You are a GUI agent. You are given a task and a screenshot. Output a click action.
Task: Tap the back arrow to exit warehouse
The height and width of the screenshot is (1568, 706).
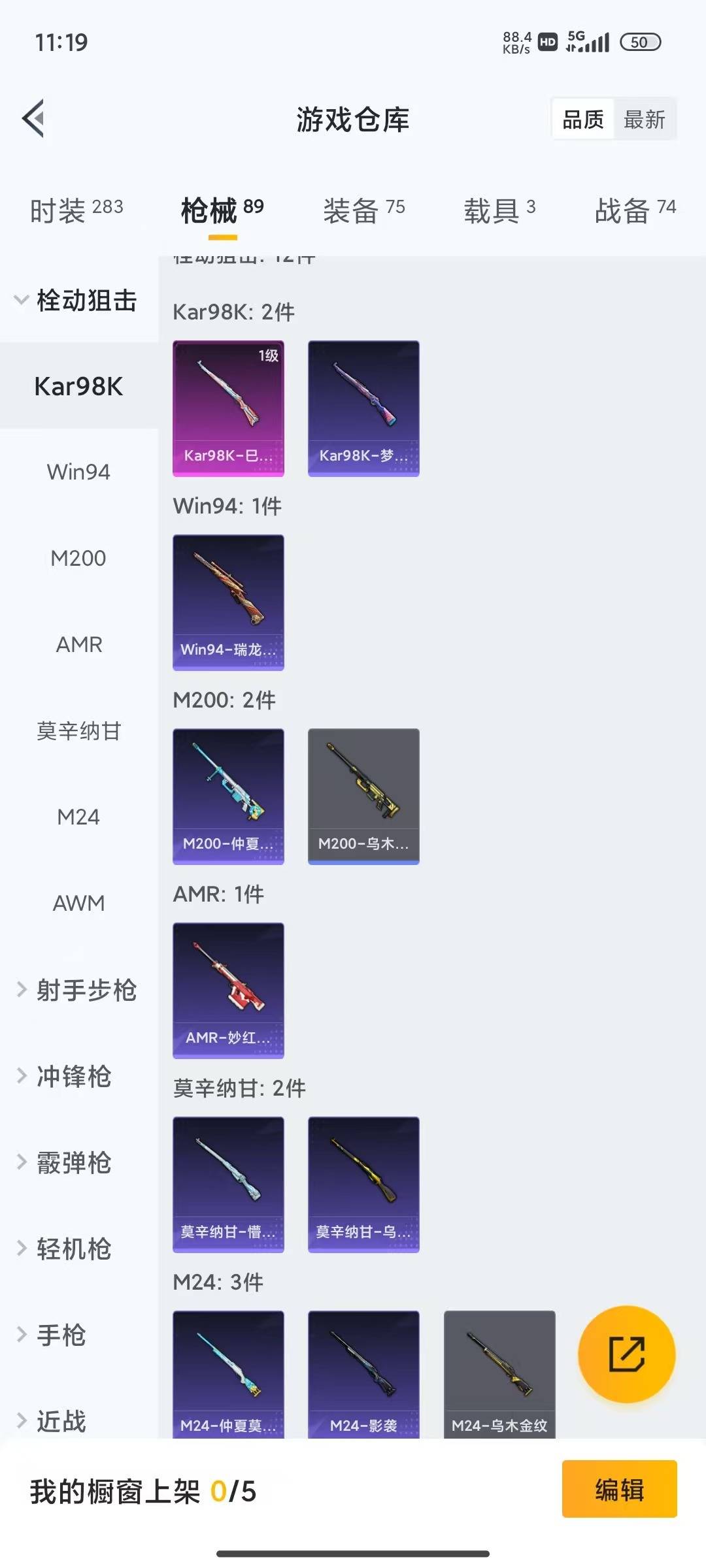pyautogui.click(x=34, y=119)
